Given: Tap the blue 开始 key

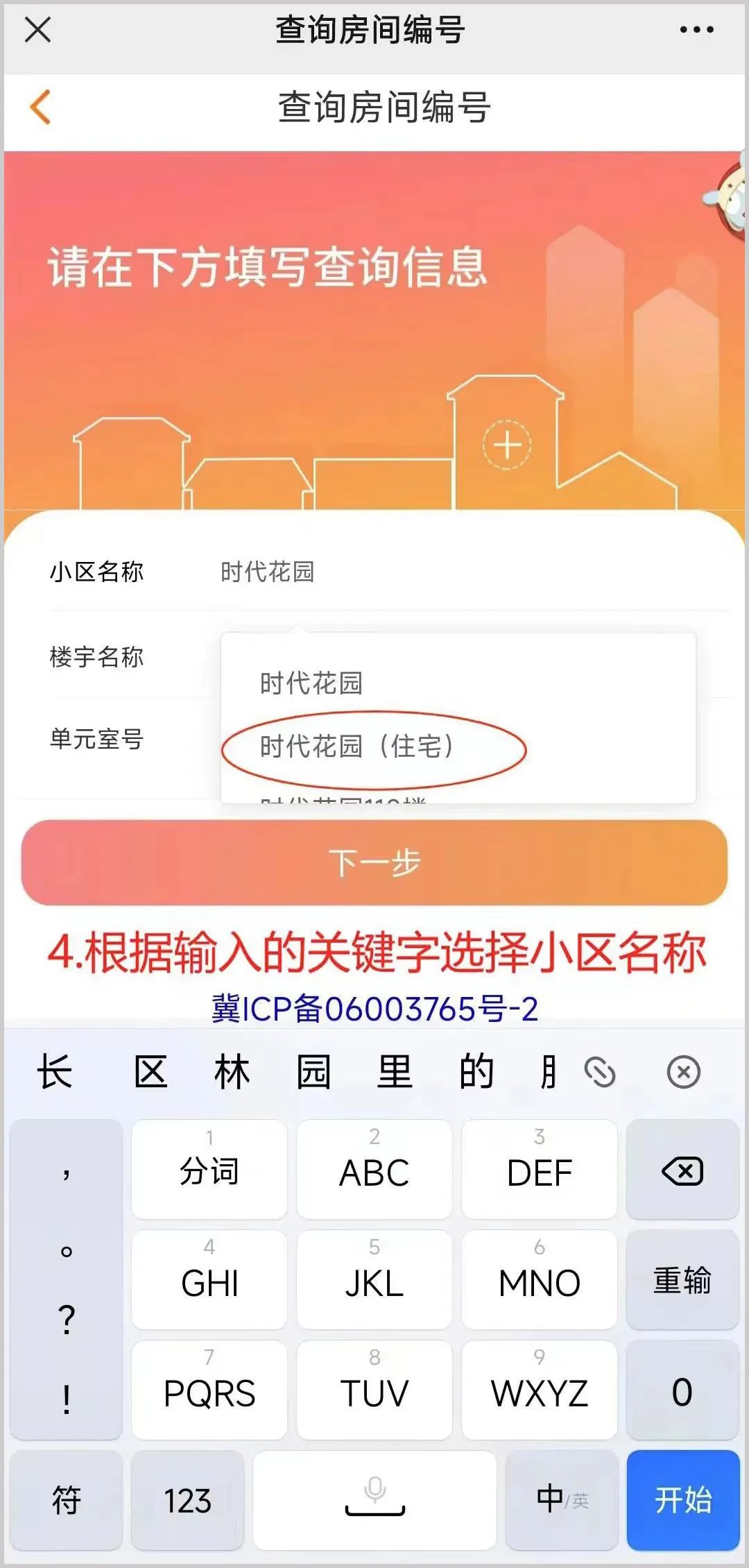Looking at the screenshot, I should click(x=683, y=1500).
